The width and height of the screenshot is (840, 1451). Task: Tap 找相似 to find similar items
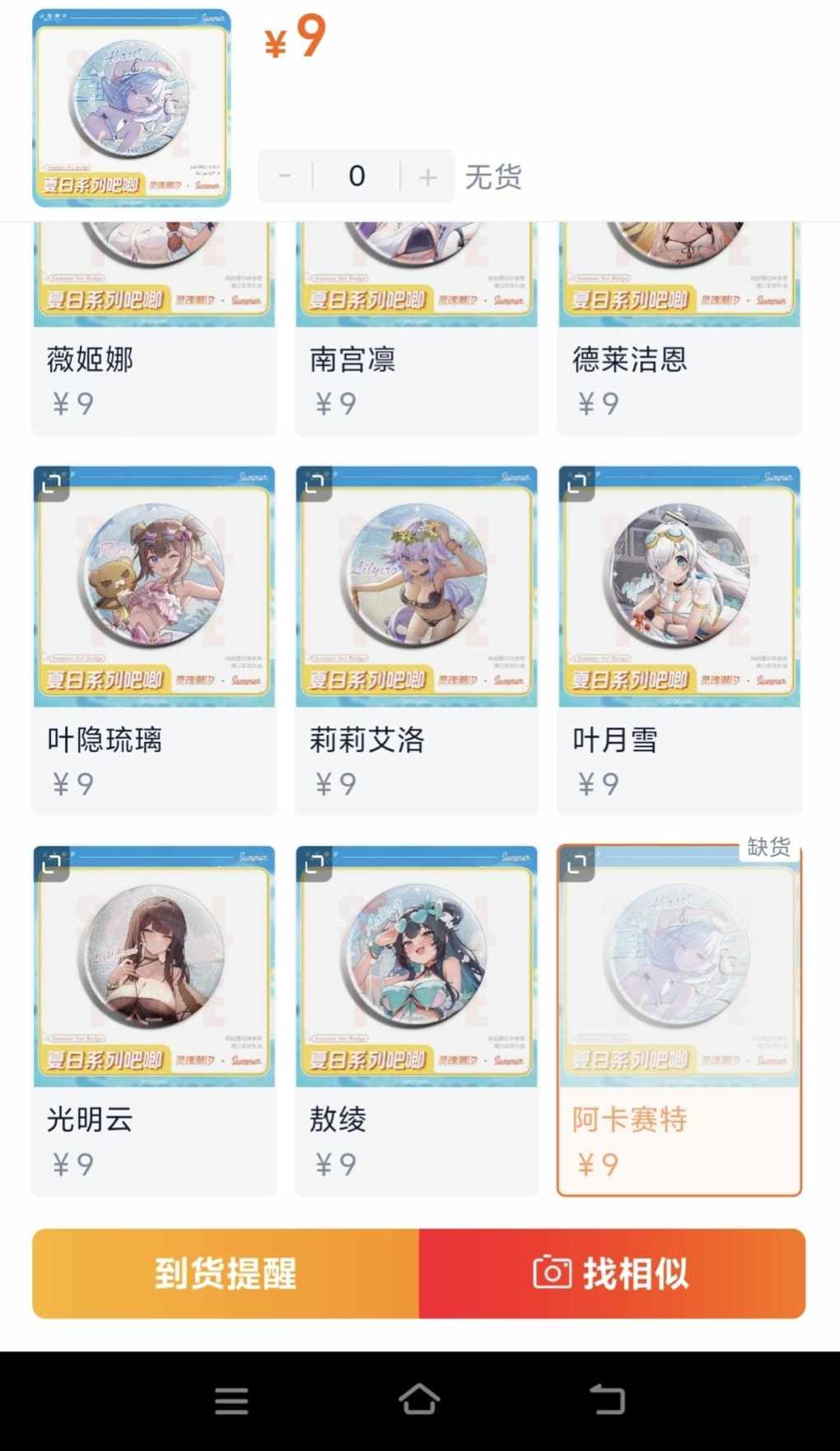pos(612,1273)
